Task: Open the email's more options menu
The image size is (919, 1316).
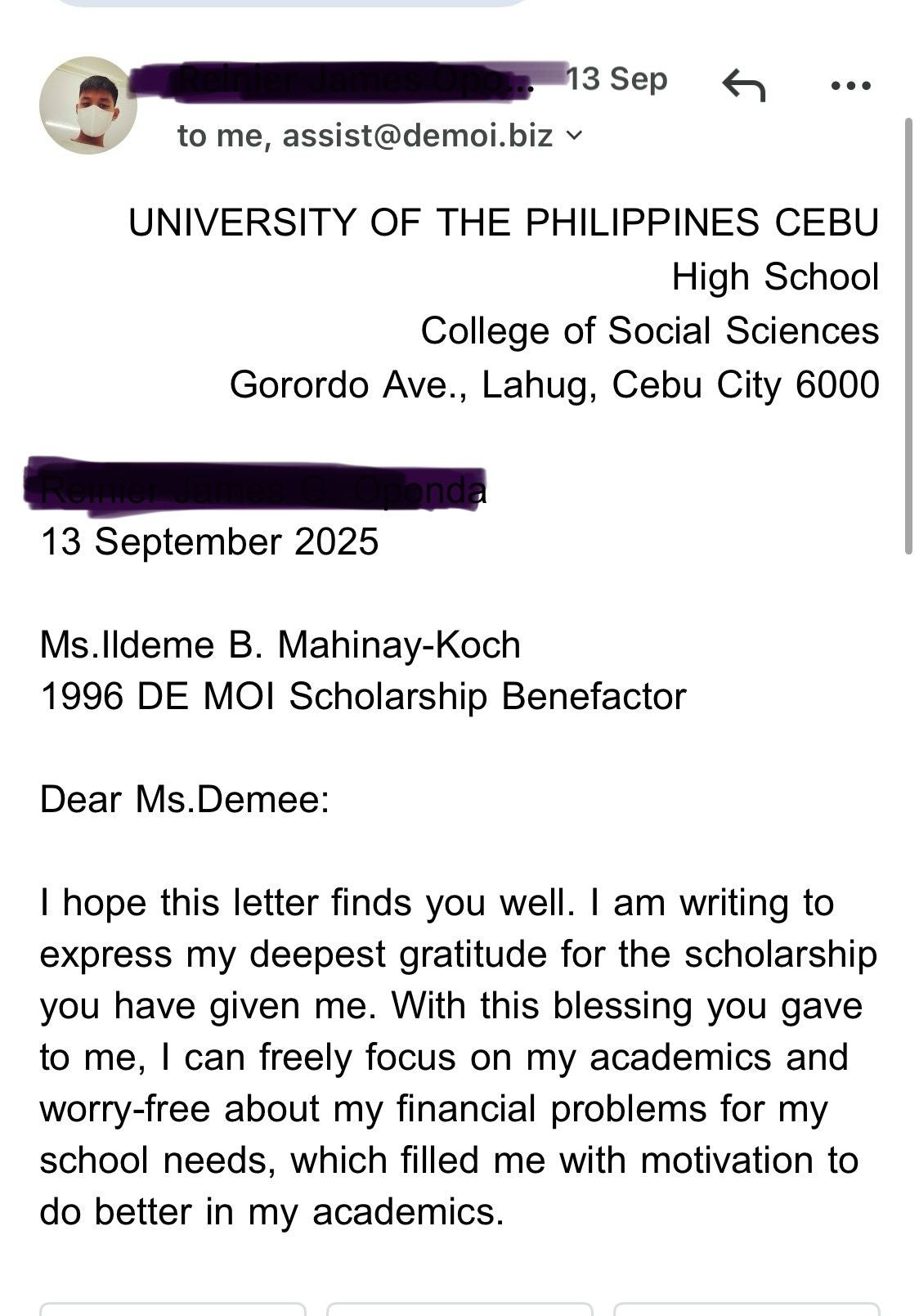Action: [x=850, y=85]
